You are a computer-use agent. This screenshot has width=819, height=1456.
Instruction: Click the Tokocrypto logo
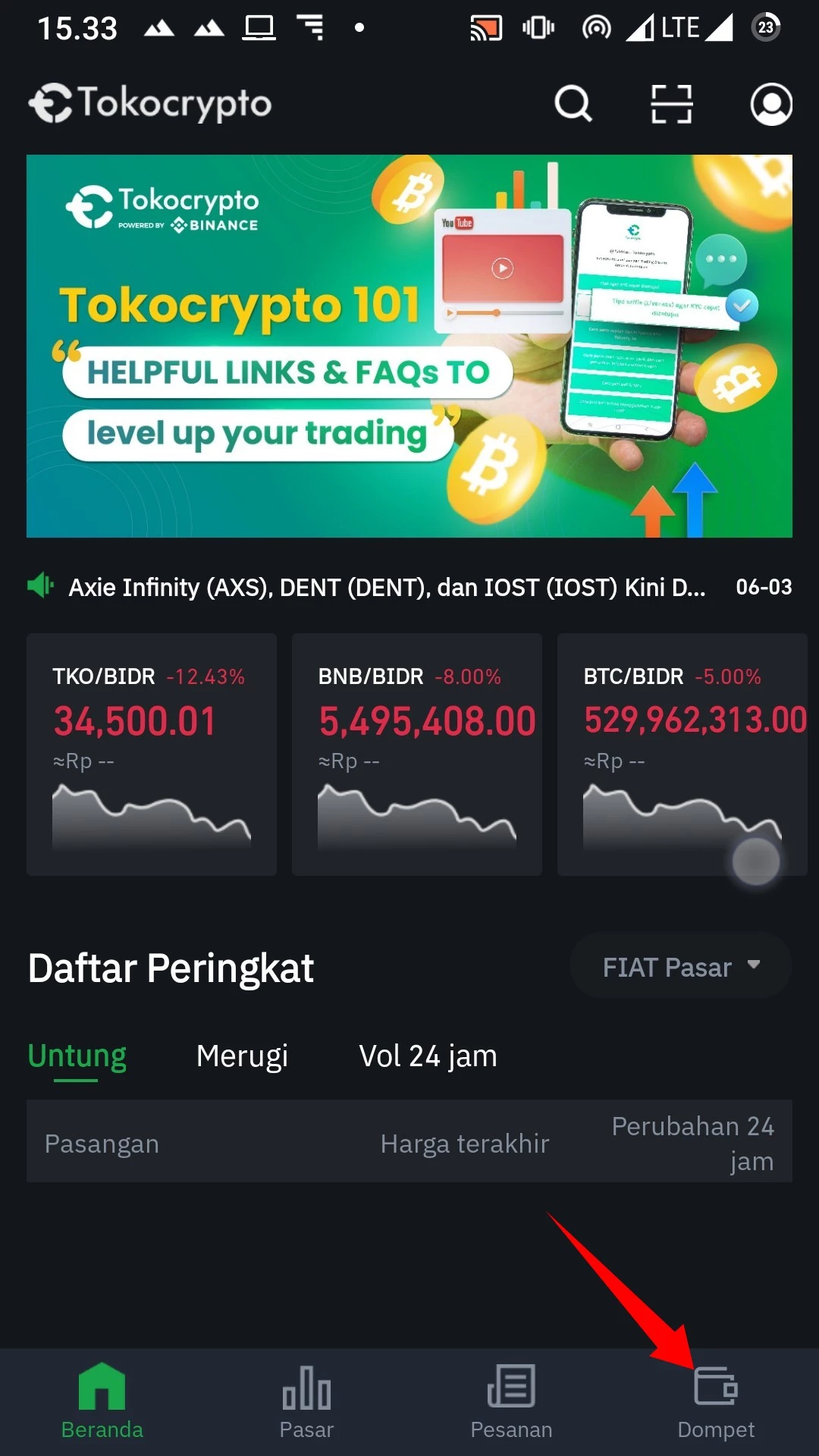[149, 103]
